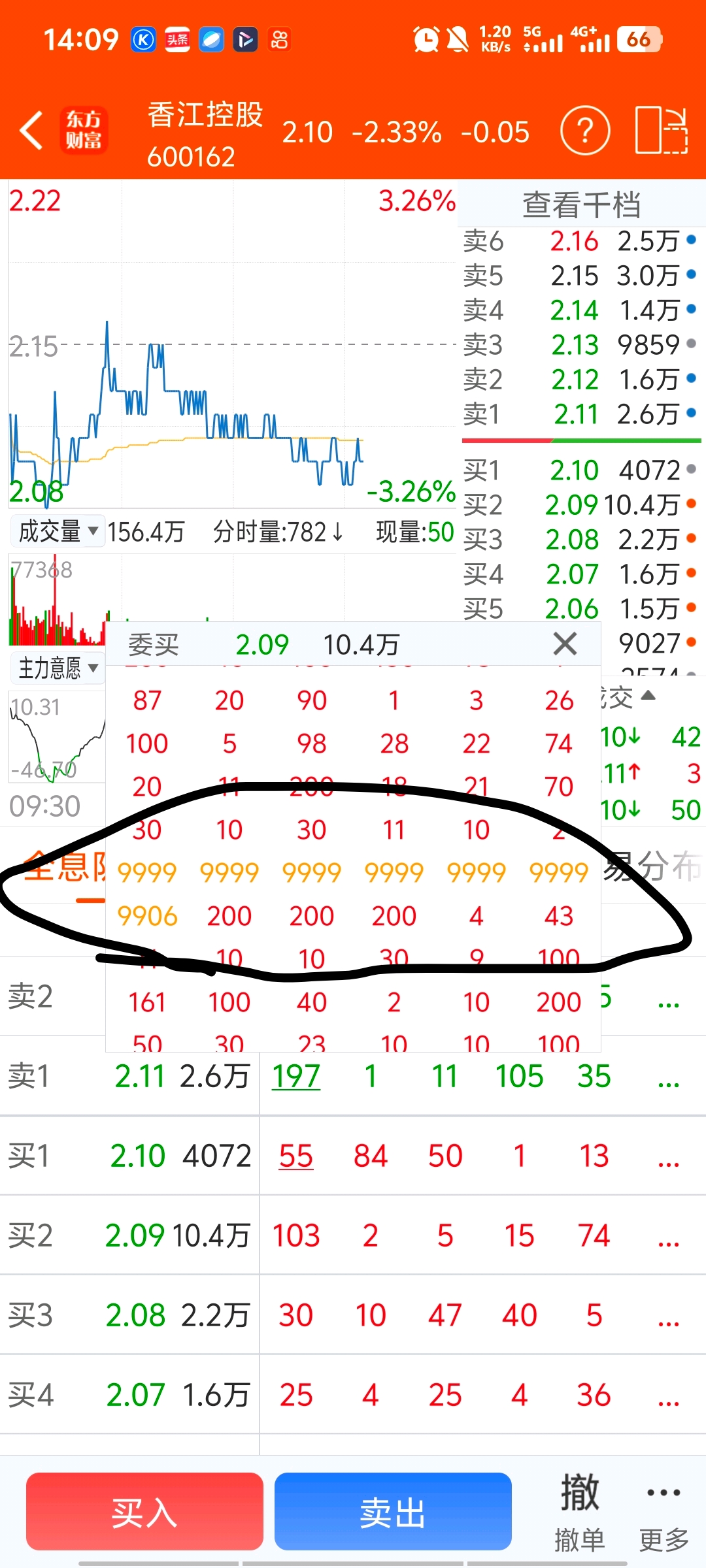The image size is (706, 1568).
Task: Expand order queue for 买2 row
Action: (x=669, y=1236)
